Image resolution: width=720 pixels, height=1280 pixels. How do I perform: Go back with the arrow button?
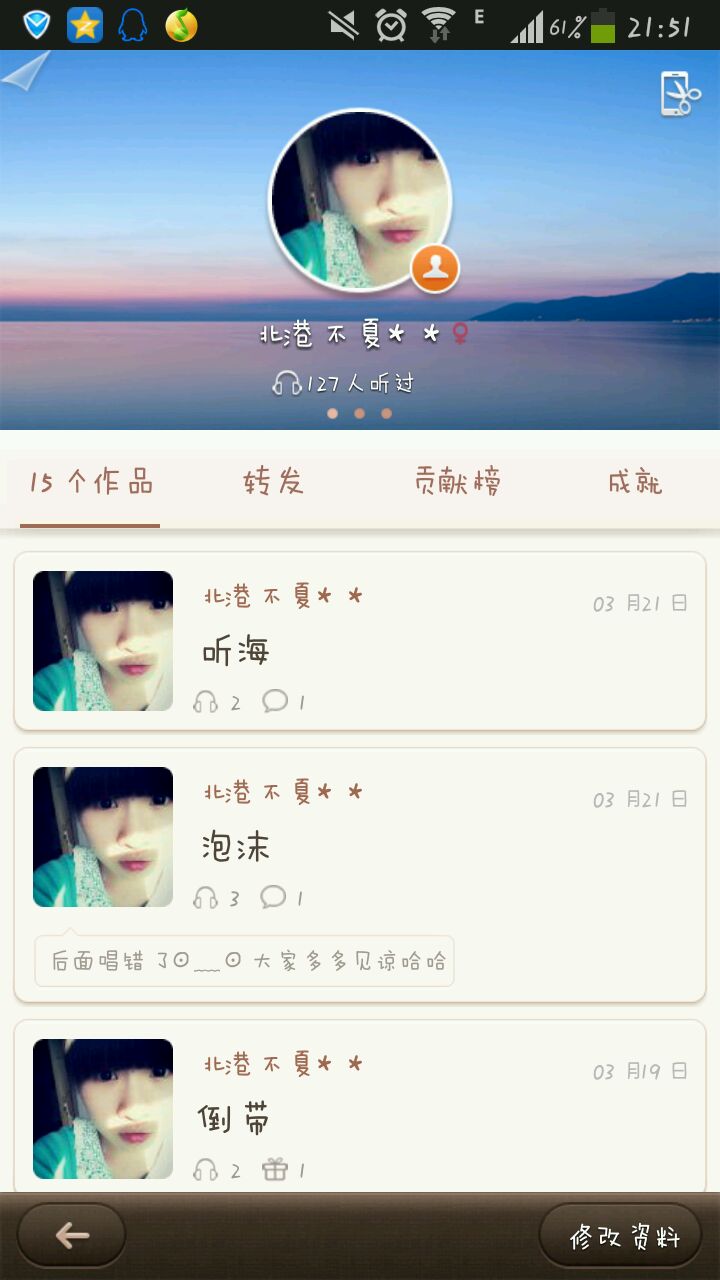point(72,1236)
